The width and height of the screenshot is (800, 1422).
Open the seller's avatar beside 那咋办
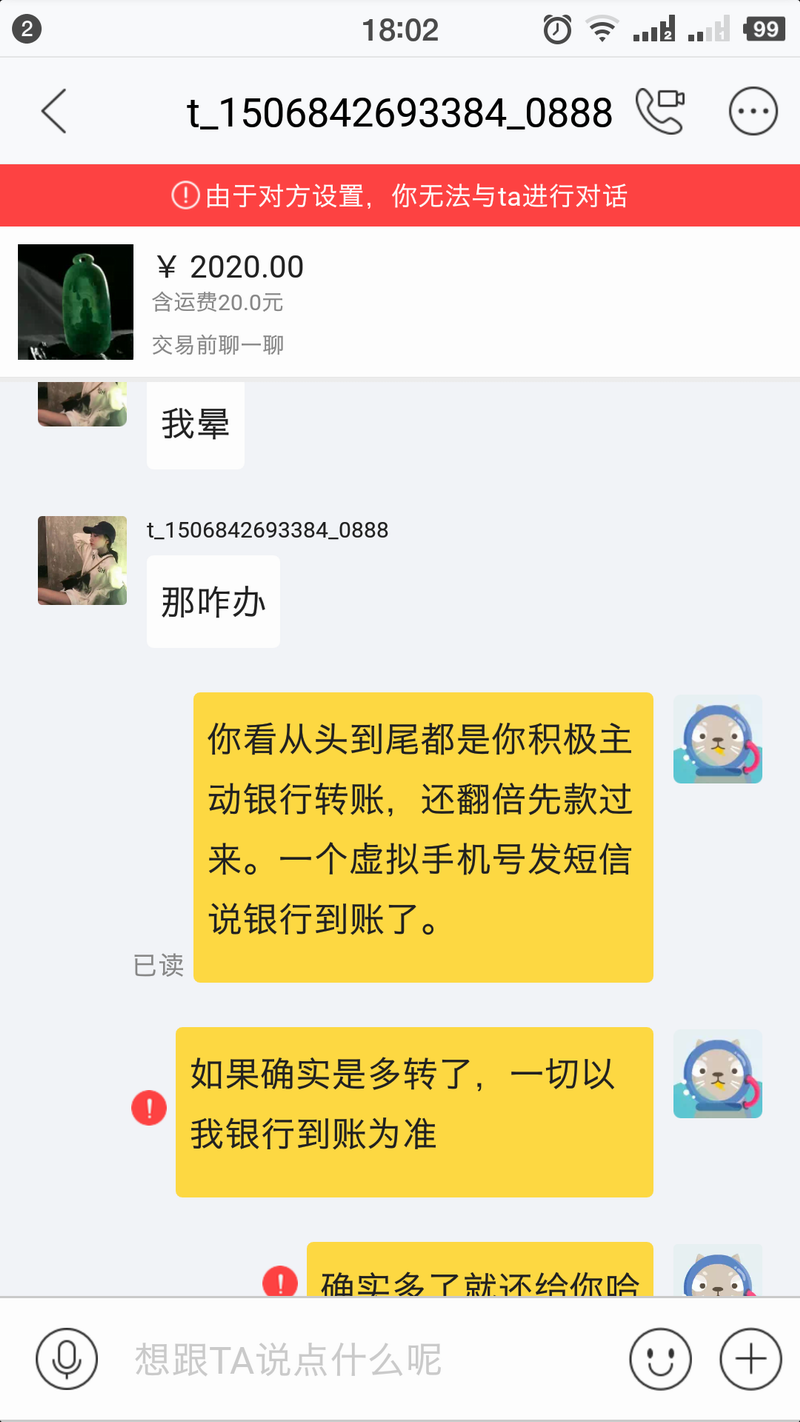[82, 561]
